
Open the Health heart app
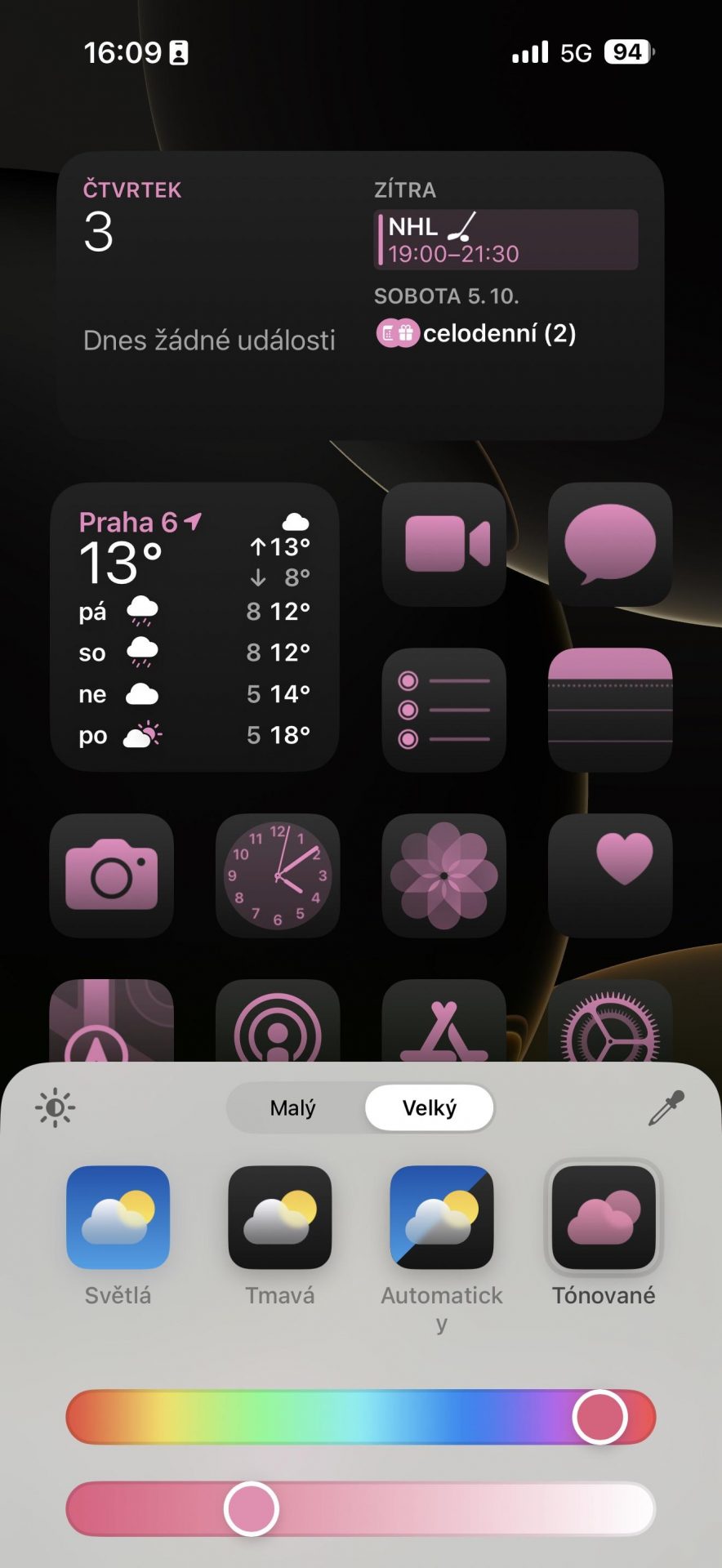pyautogui.click(x=610, y=875)
